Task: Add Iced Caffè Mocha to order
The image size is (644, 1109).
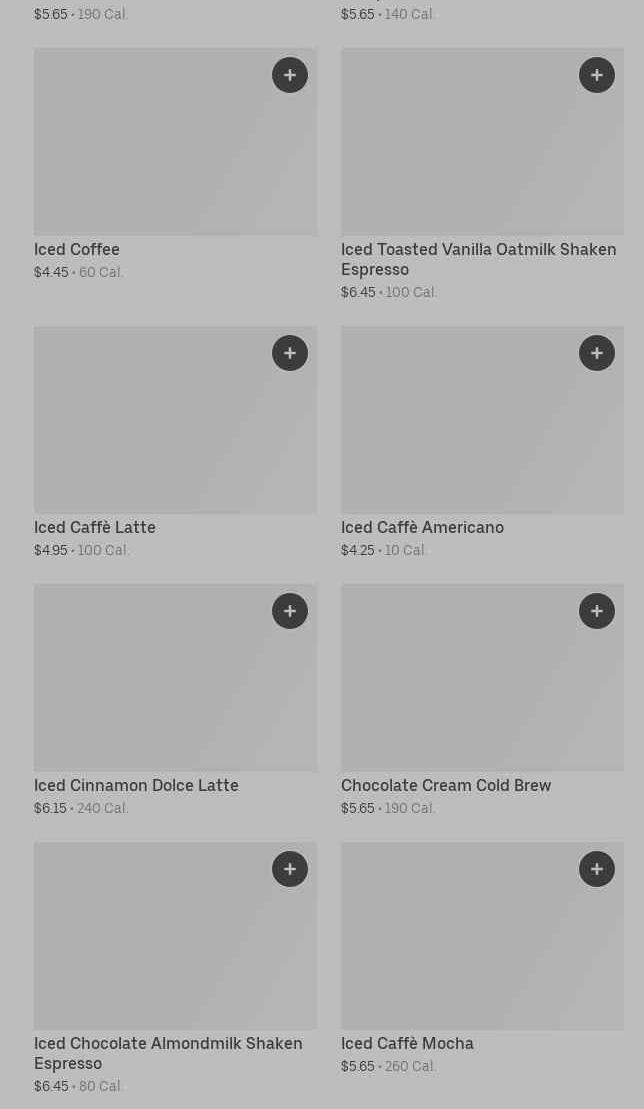Action: point(597,869)
